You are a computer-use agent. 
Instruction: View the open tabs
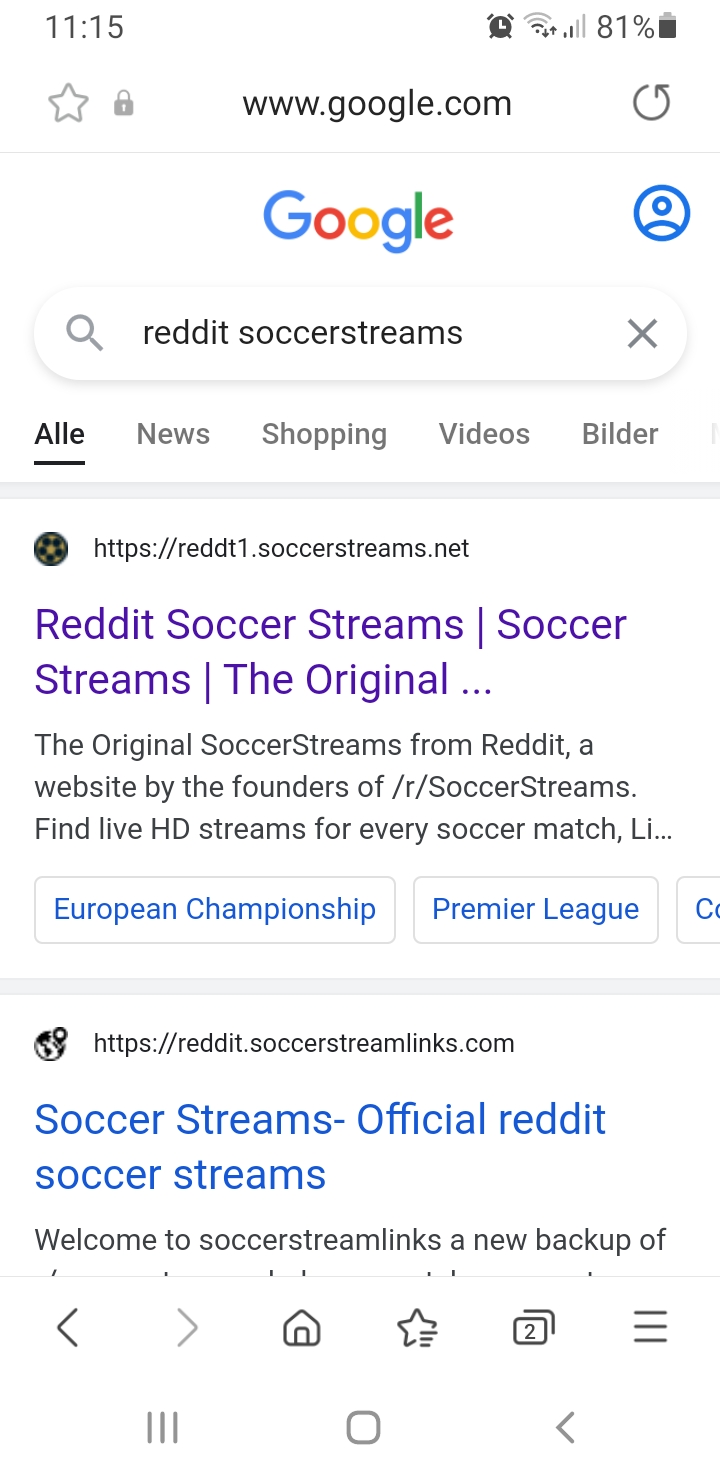tap(533, 1329)
